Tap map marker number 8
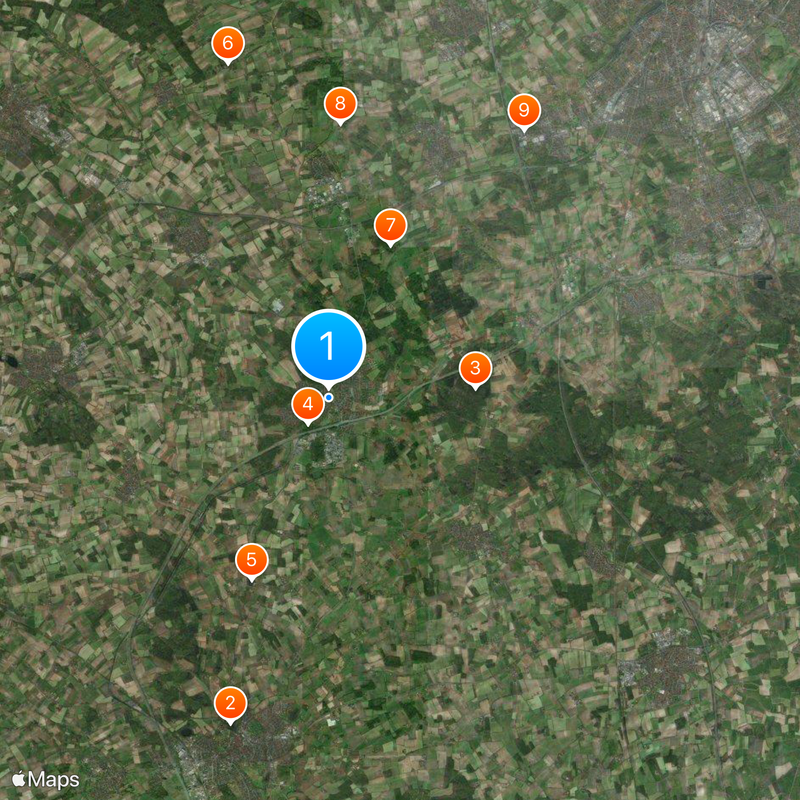The image size is (800, 800). [340, 103]
